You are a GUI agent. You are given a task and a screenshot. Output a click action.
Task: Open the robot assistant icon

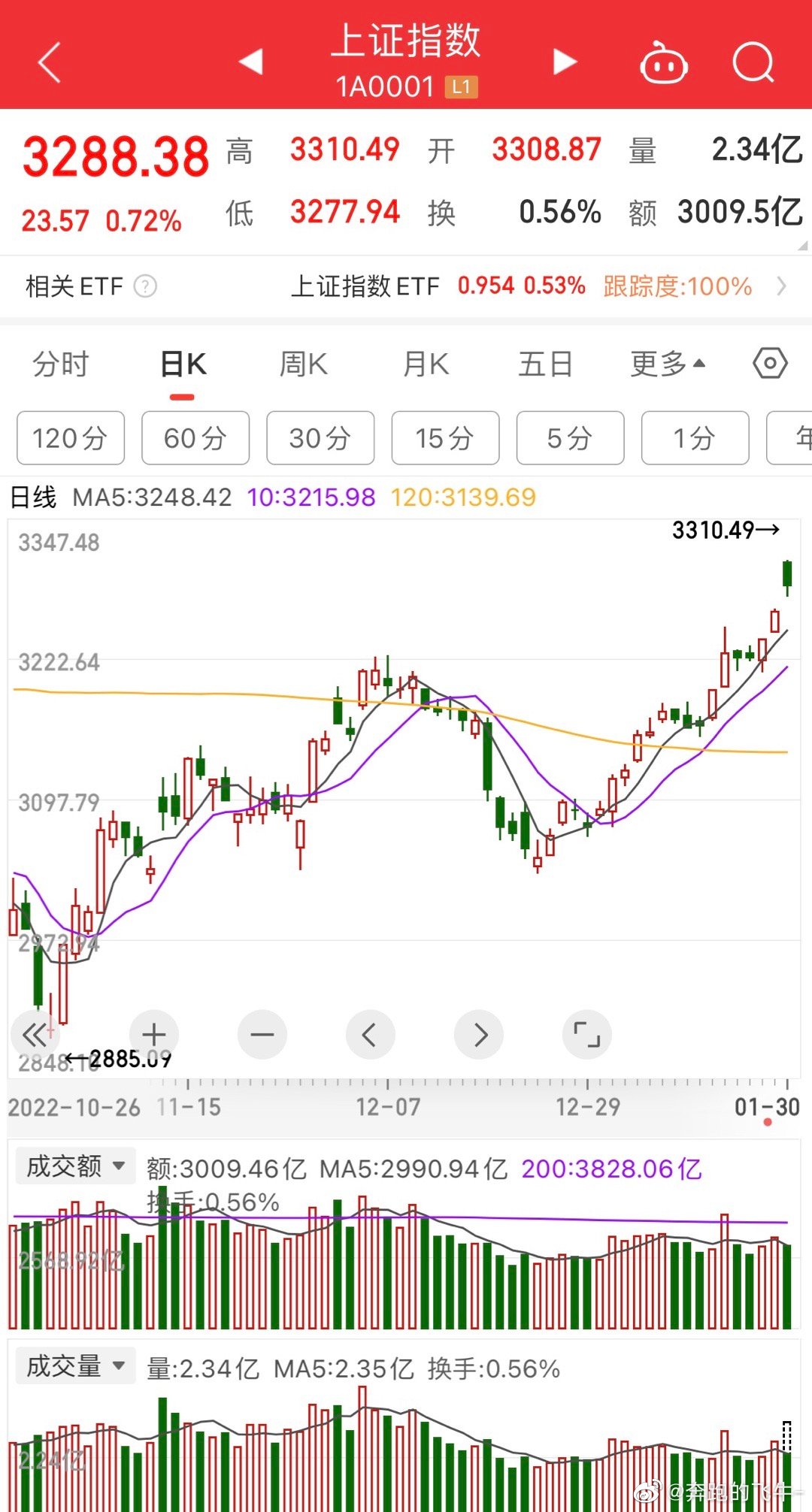click(x=663, y=64)
